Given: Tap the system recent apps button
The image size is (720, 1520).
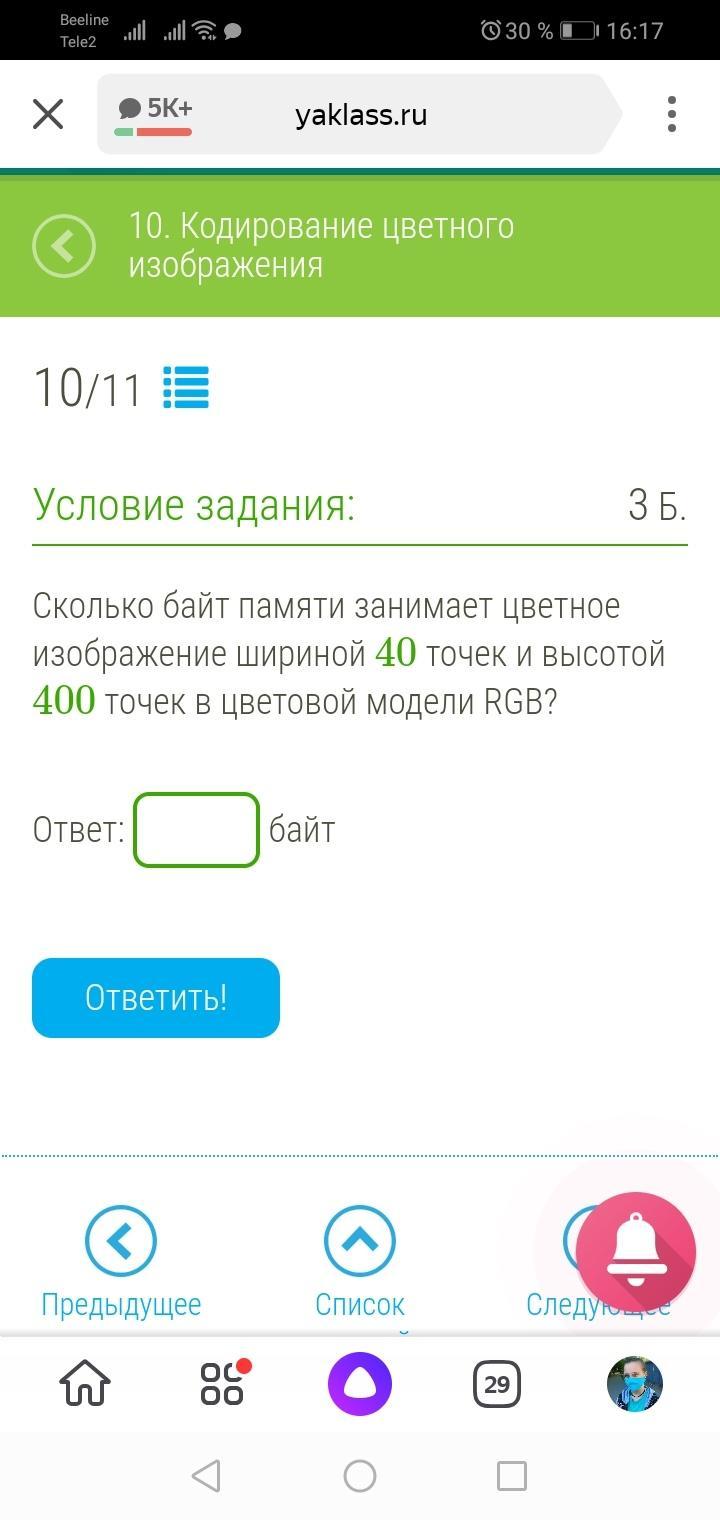Looking at the screenshot, I should 512,1476.
